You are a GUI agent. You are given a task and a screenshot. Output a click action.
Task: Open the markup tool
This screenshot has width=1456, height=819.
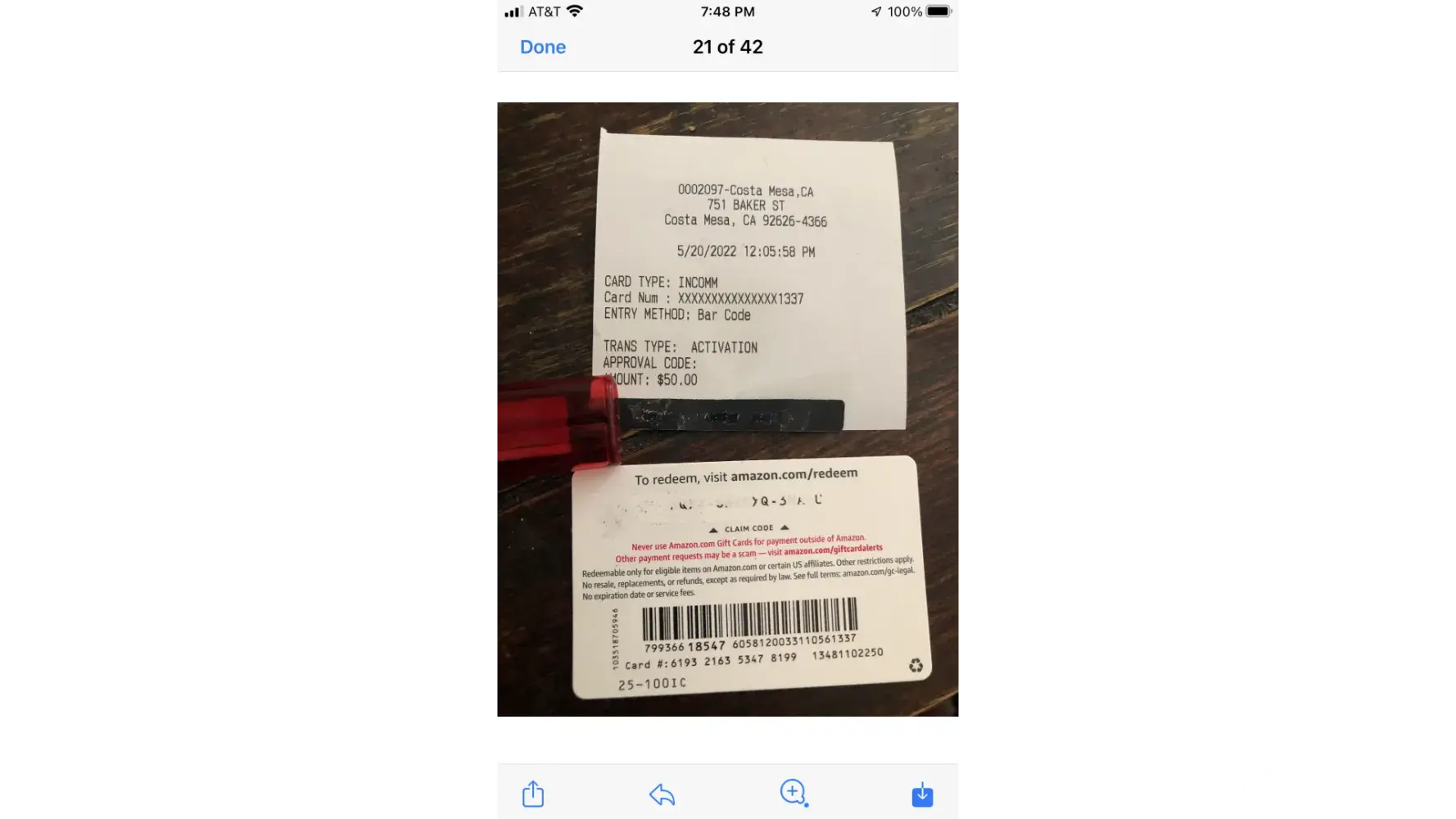click(x=794, y=792)
